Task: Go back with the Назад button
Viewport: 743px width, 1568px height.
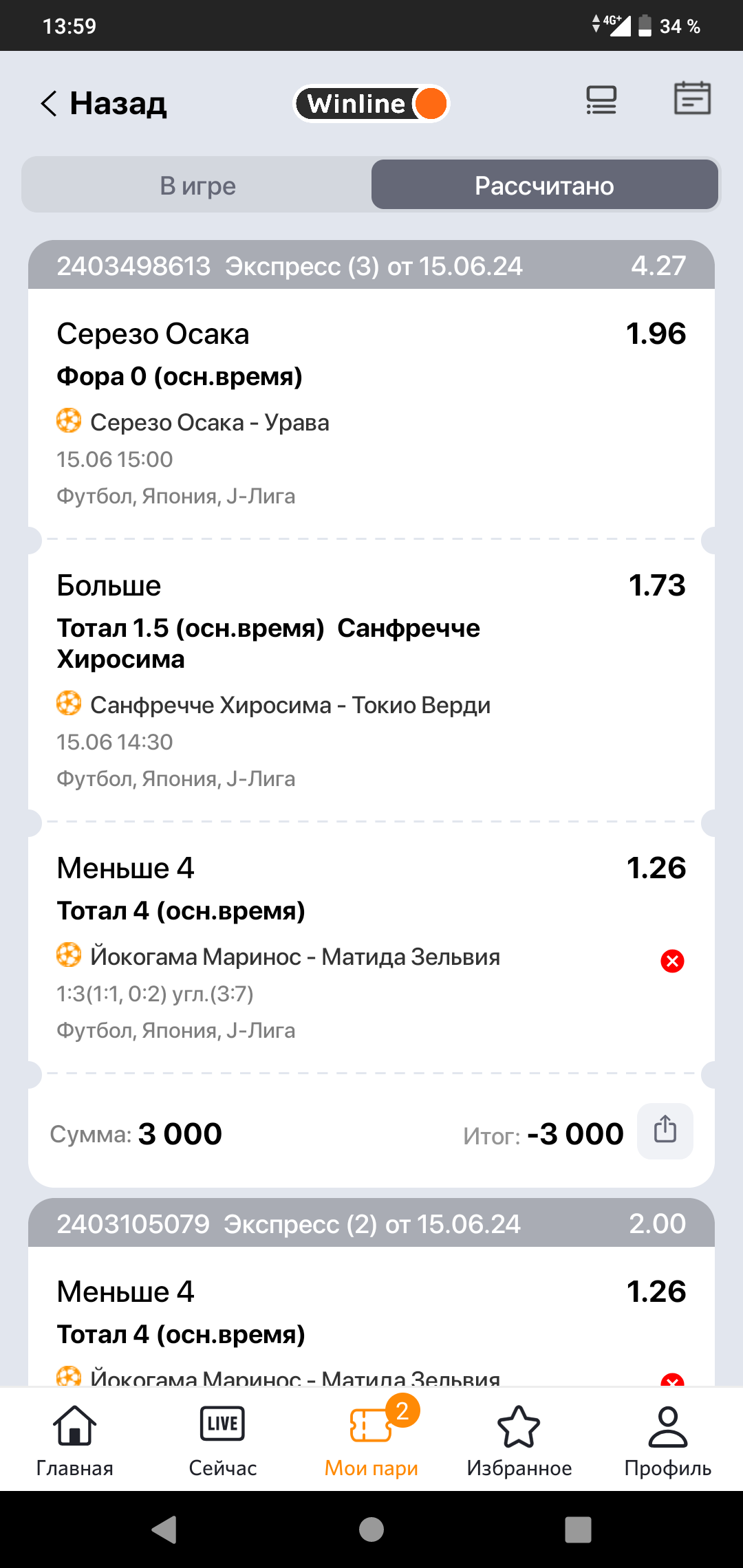Action: [x=104, y=104]
